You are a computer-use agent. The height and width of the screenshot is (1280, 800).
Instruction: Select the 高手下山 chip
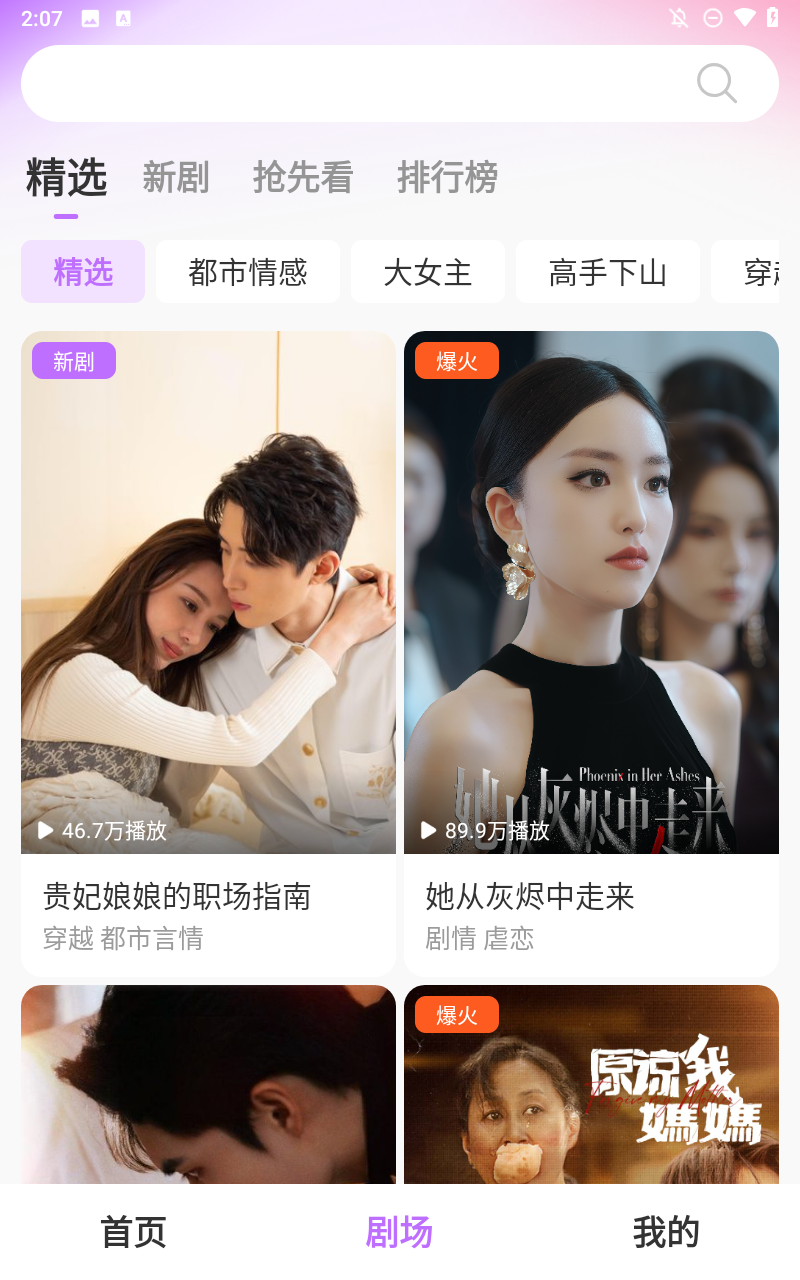[608, 272]
